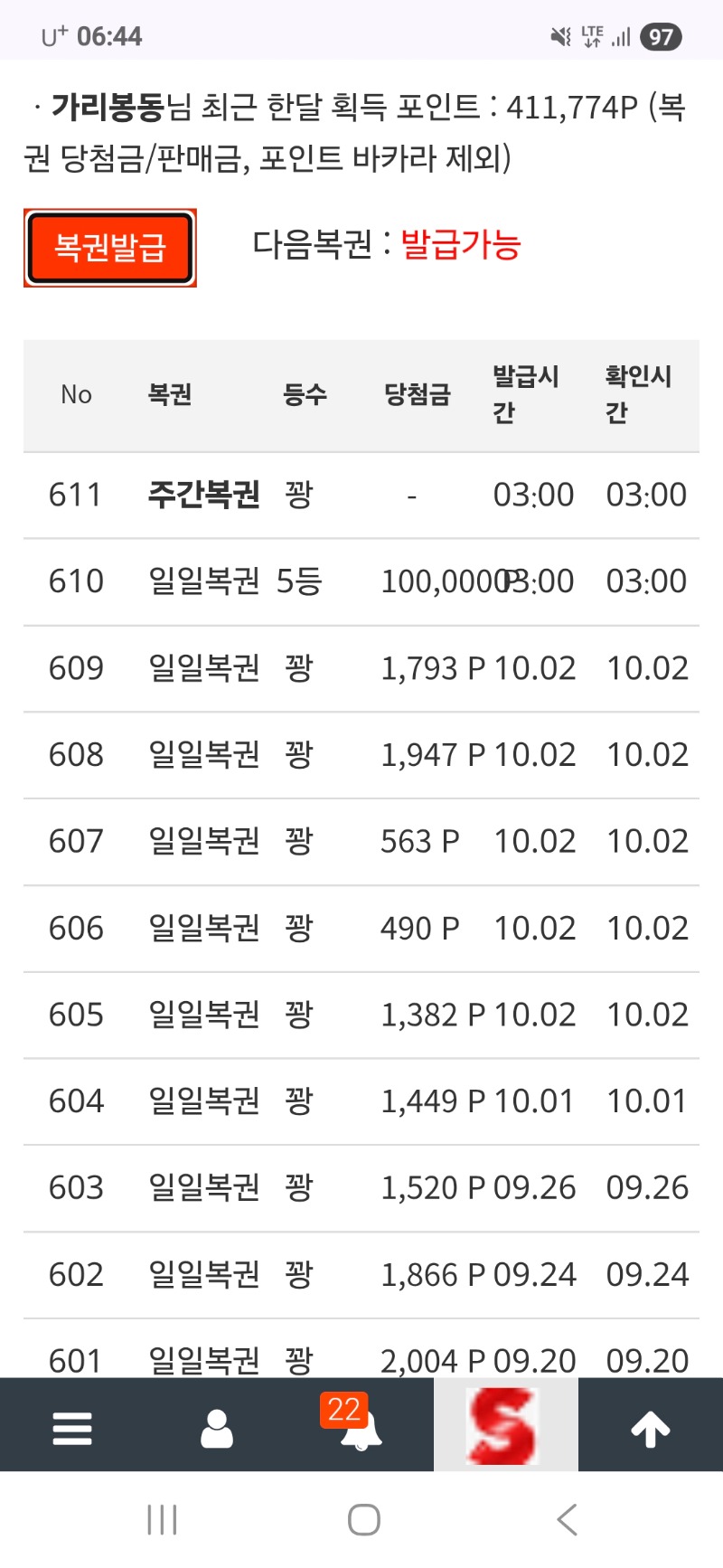Open the hamburger menu
Image resolution: width=723 pixels, height=1568 pixels.
coord(72,1428)
